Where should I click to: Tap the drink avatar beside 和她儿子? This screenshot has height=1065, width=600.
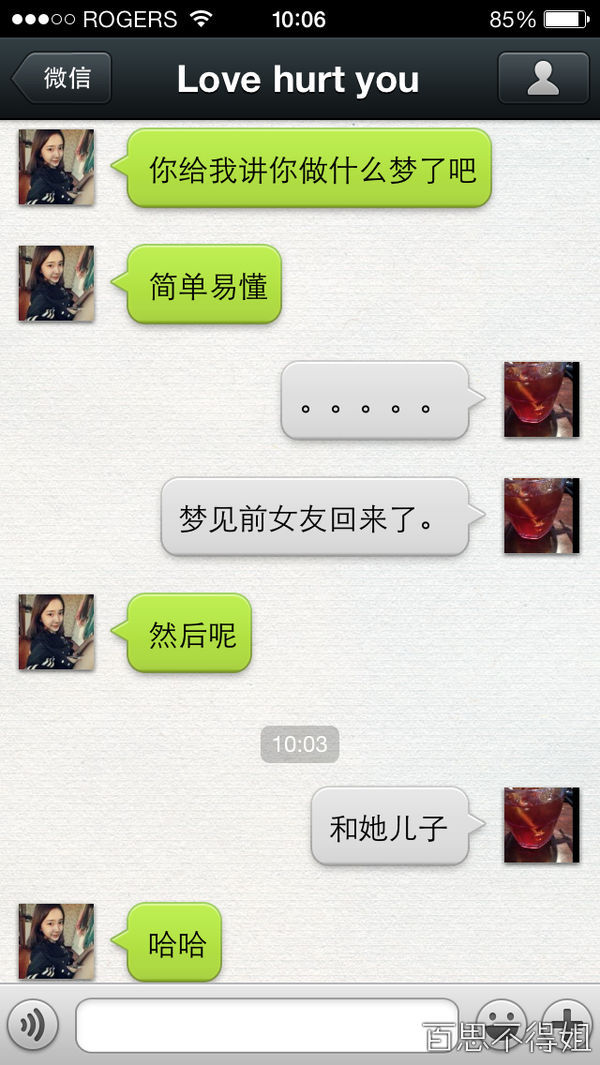click(541, 825)
